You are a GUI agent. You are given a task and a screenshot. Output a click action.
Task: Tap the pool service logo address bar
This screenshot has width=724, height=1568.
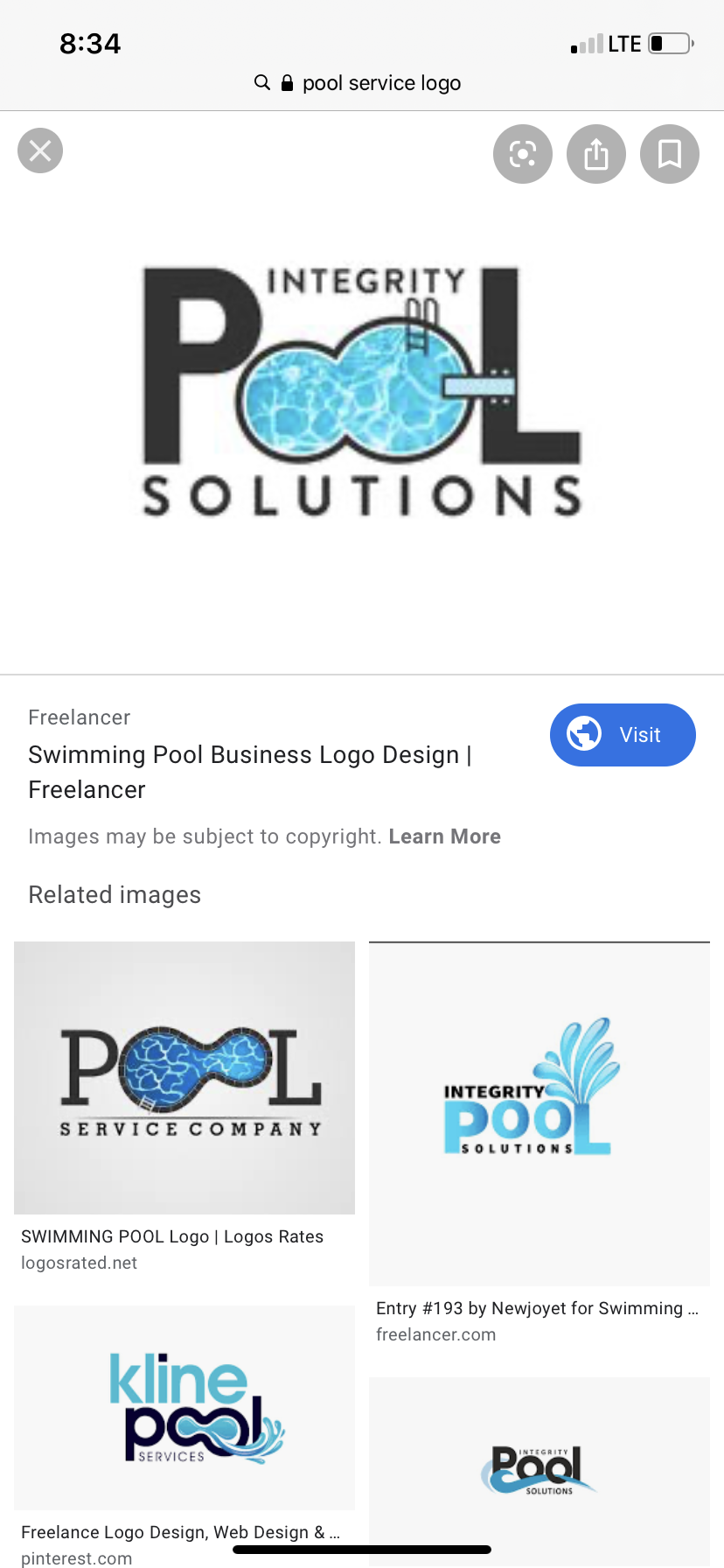(362, 83)
